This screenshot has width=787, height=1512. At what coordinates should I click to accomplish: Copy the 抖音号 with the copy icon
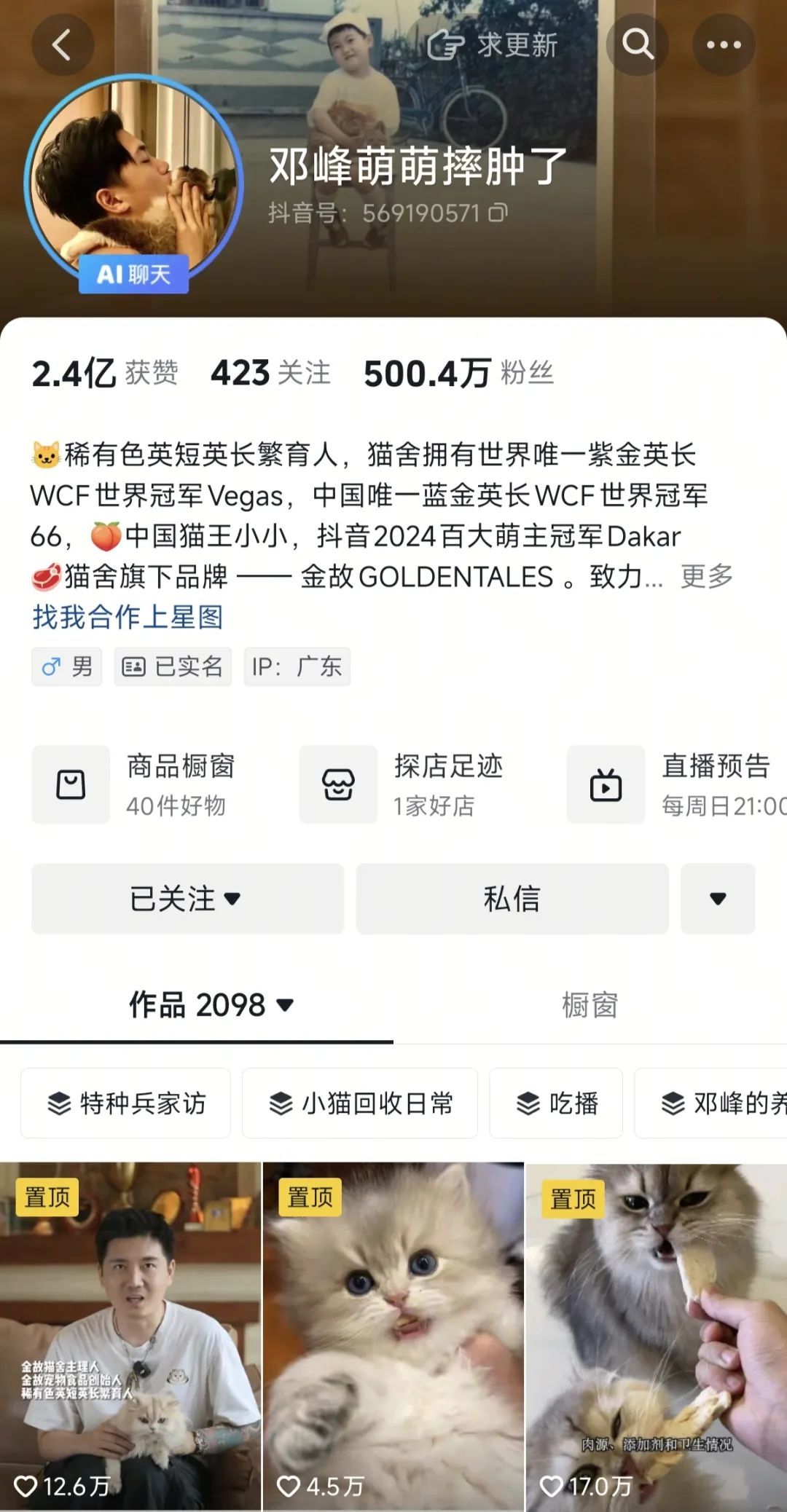(x=498, y=213)
